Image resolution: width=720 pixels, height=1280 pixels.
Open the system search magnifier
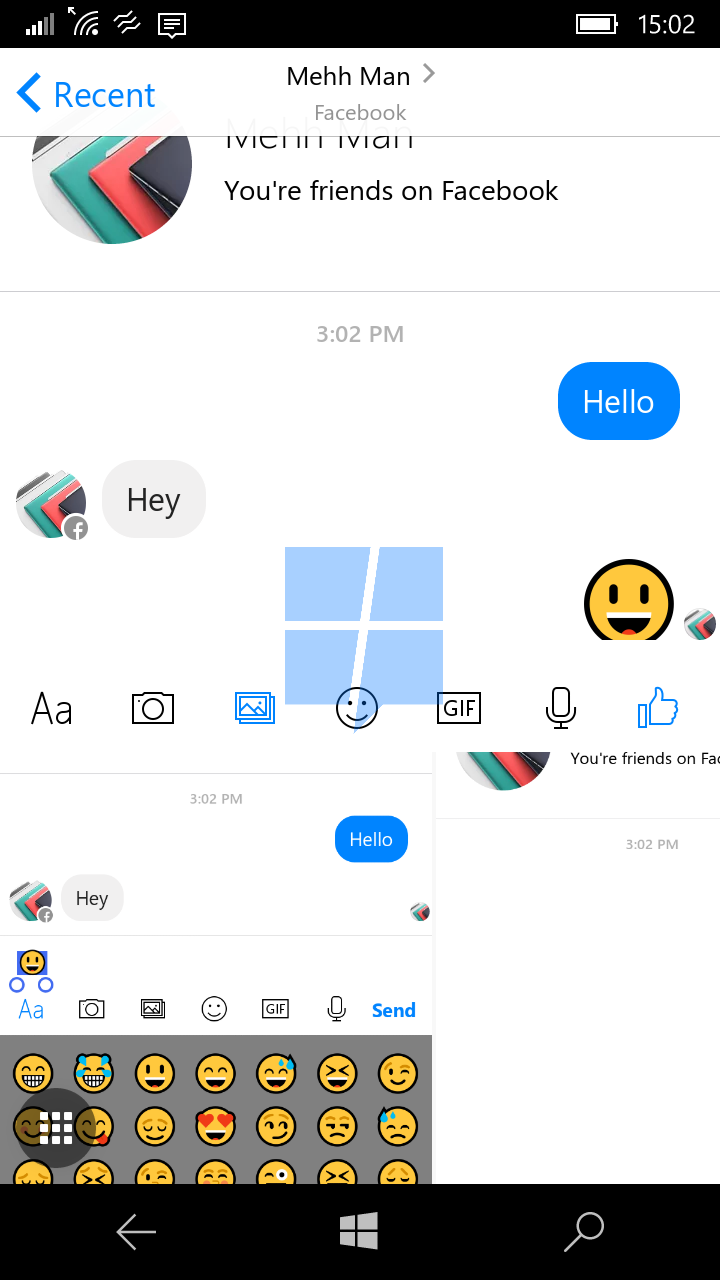pos(584,1232)
